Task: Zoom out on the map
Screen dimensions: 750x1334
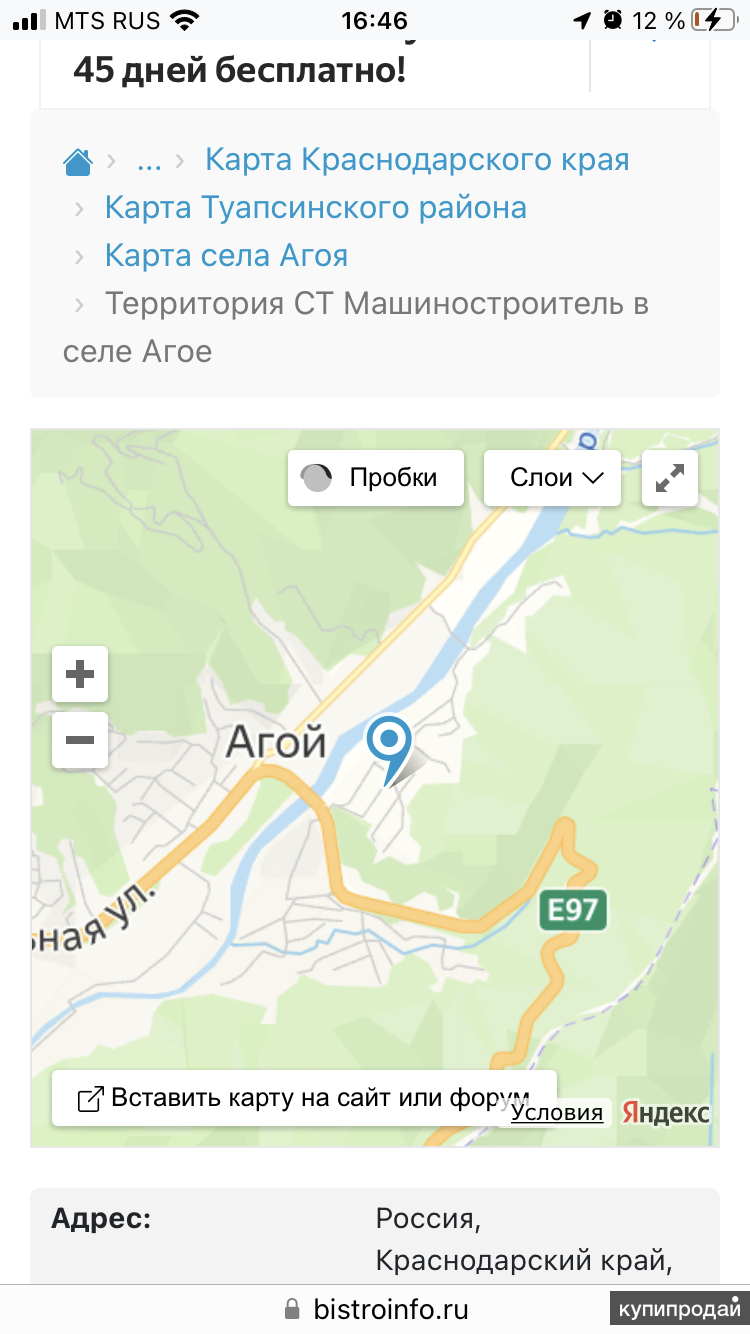Action: [x=80, y=741]
